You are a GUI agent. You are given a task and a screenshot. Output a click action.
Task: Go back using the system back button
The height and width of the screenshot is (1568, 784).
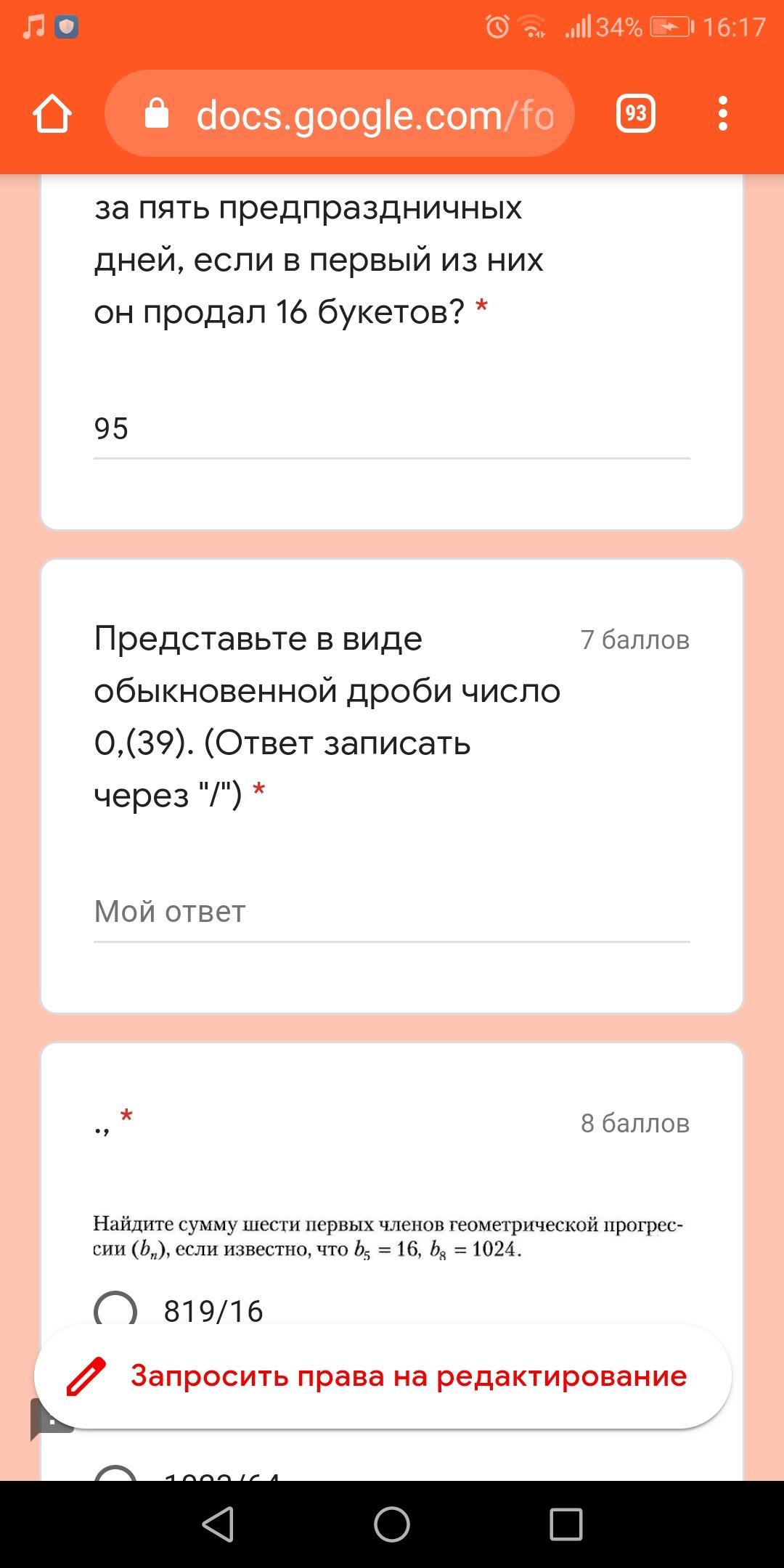pyautogui.click(x=218, y=1523)
